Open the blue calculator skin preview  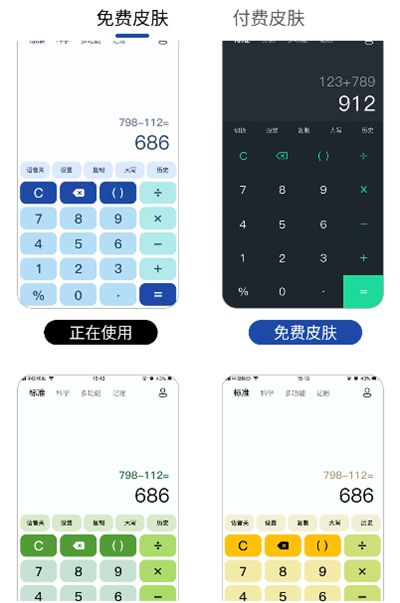[x=98, y=174]
